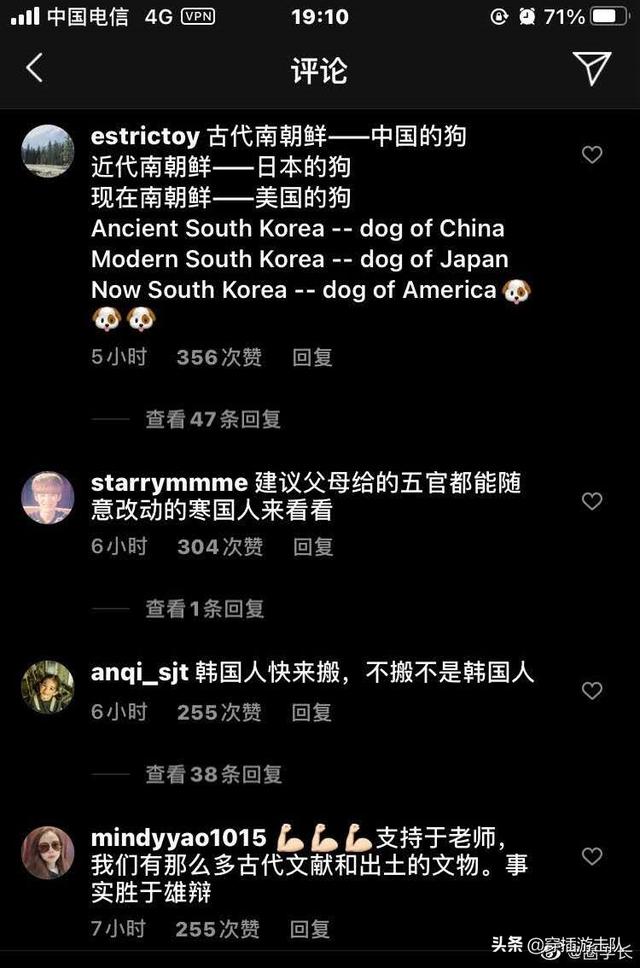Tap the username mindyyao1015
Viewport: 640px width, 968px height.
[178, 837]
